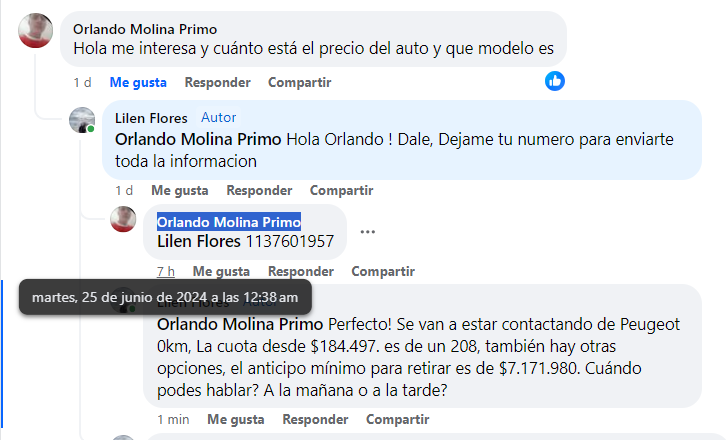This screenshot has height=440, width=728.
Task: Open Lilen Flores' profile name
Action: (151, 118)
